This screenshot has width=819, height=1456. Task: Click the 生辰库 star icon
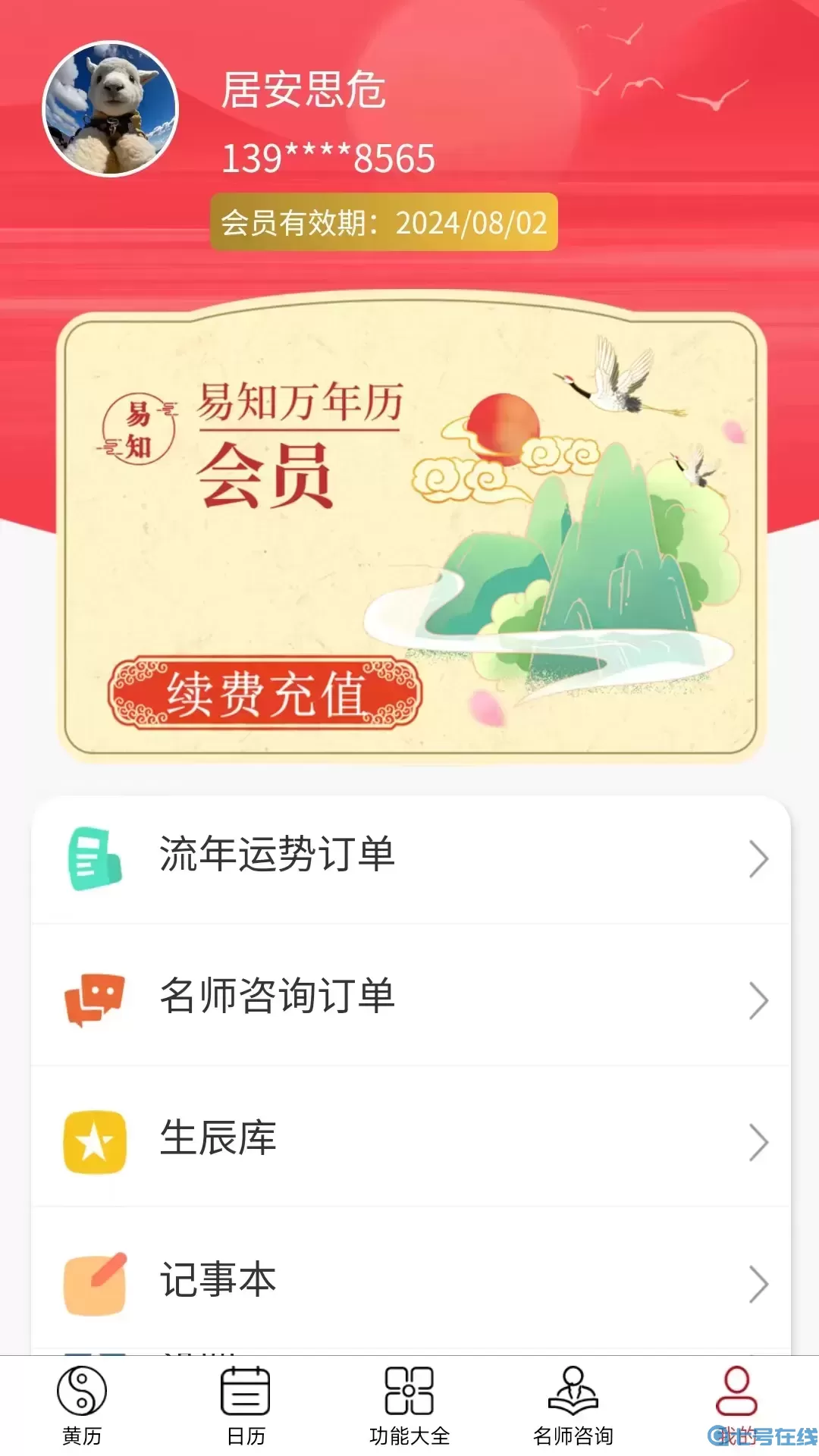[94, 1141]
